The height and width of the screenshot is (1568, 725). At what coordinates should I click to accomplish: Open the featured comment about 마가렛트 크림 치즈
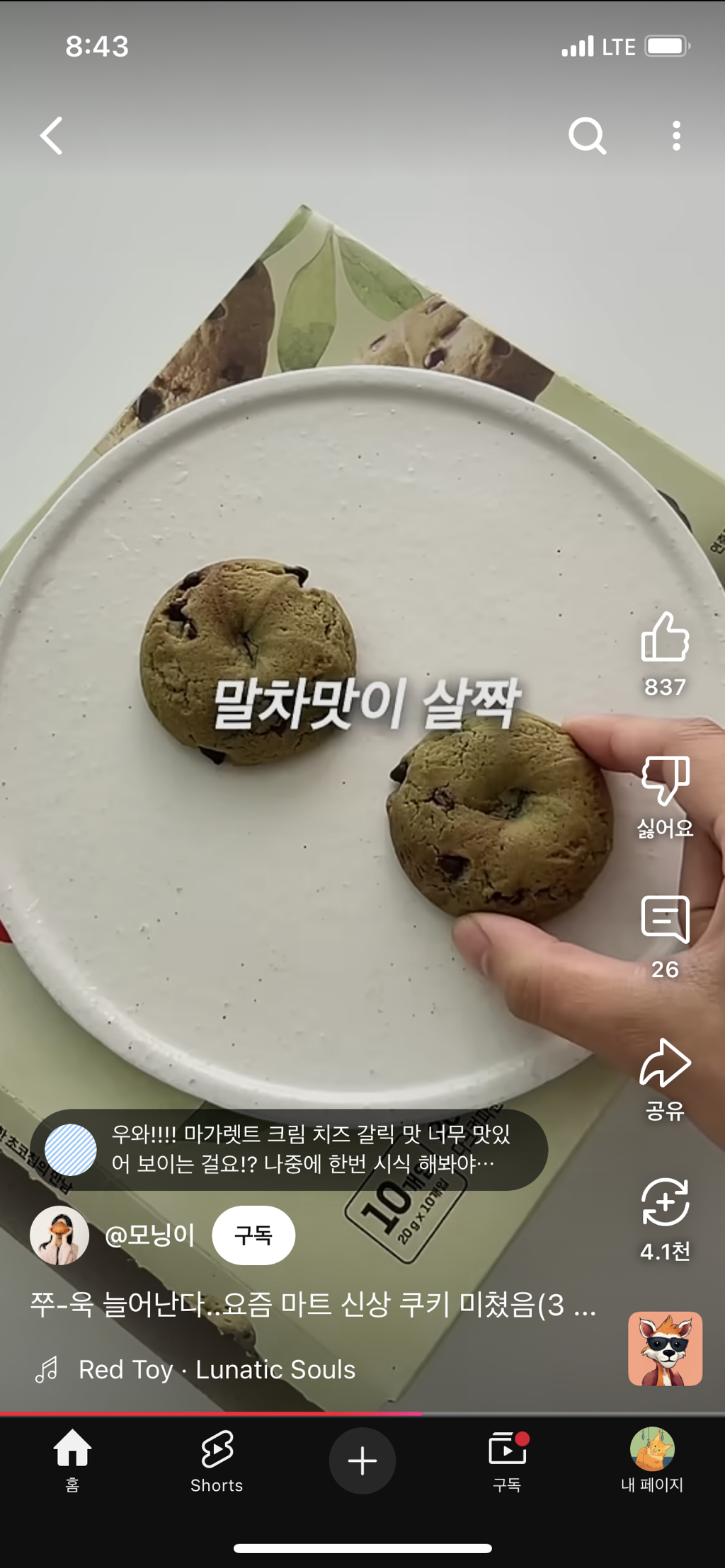pos(289,1149)
